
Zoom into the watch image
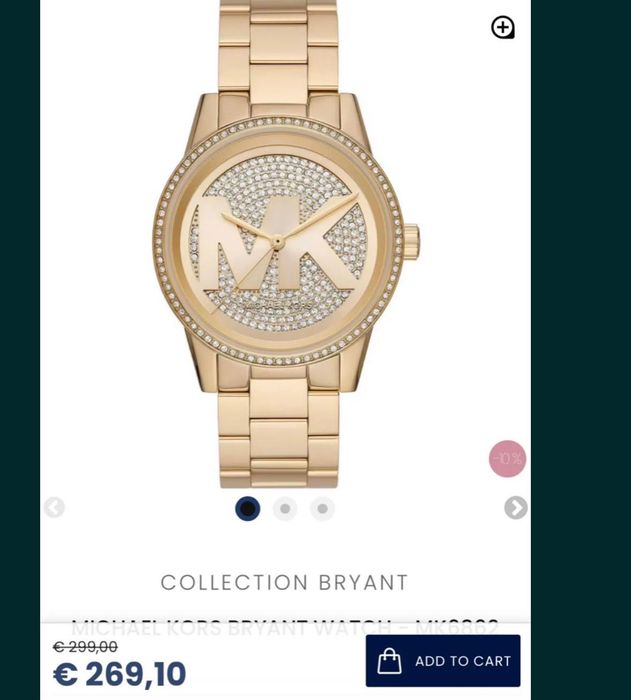[x=503, y=28]
